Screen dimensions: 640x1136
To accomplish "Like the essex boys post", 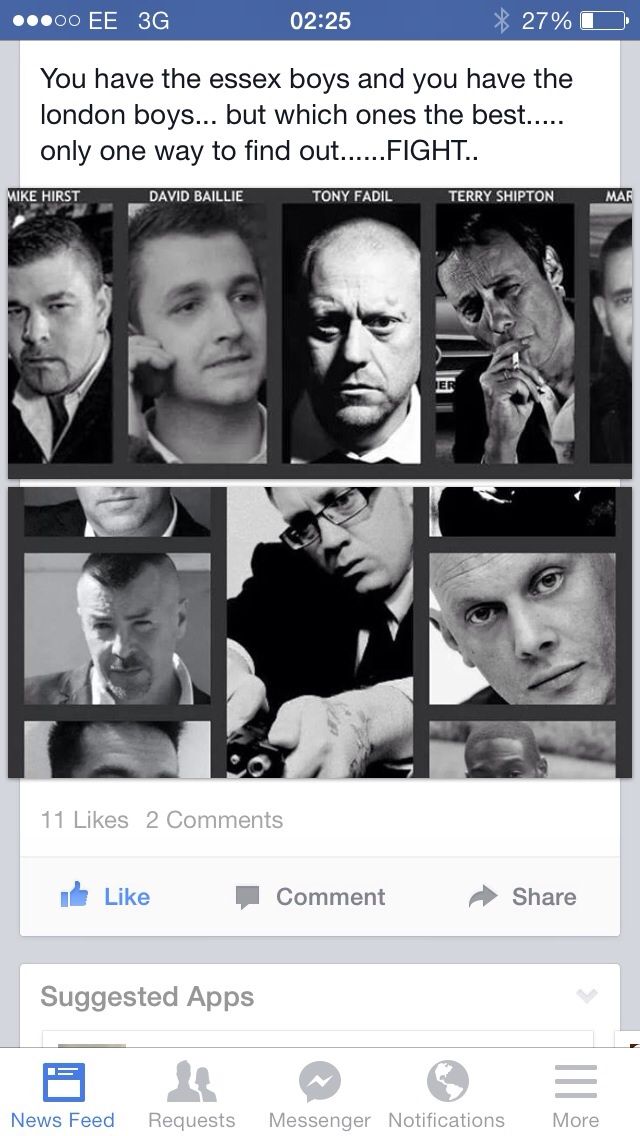I will [105, 897].
